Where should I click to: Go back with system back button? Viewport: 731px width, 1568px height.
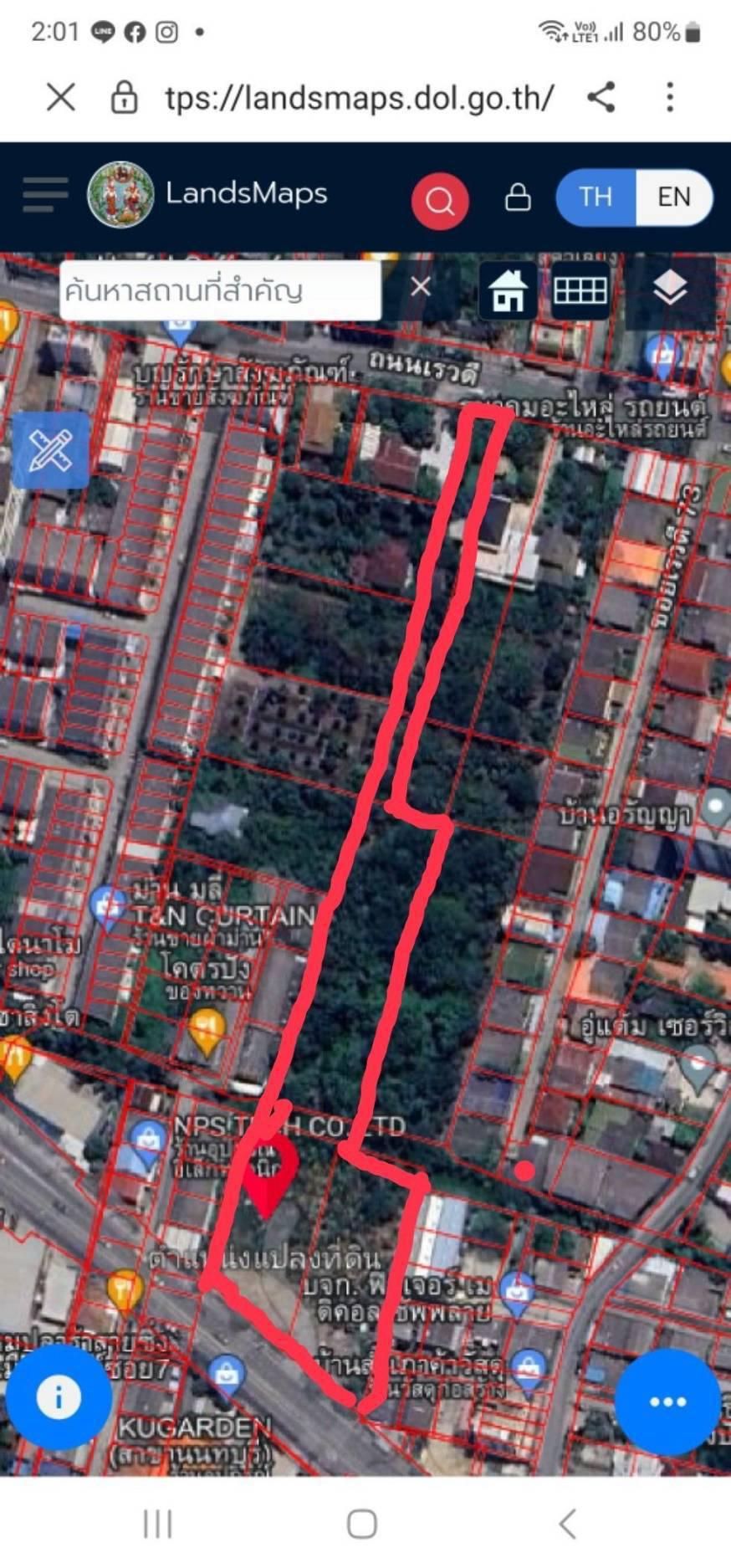coord(568,1523)
